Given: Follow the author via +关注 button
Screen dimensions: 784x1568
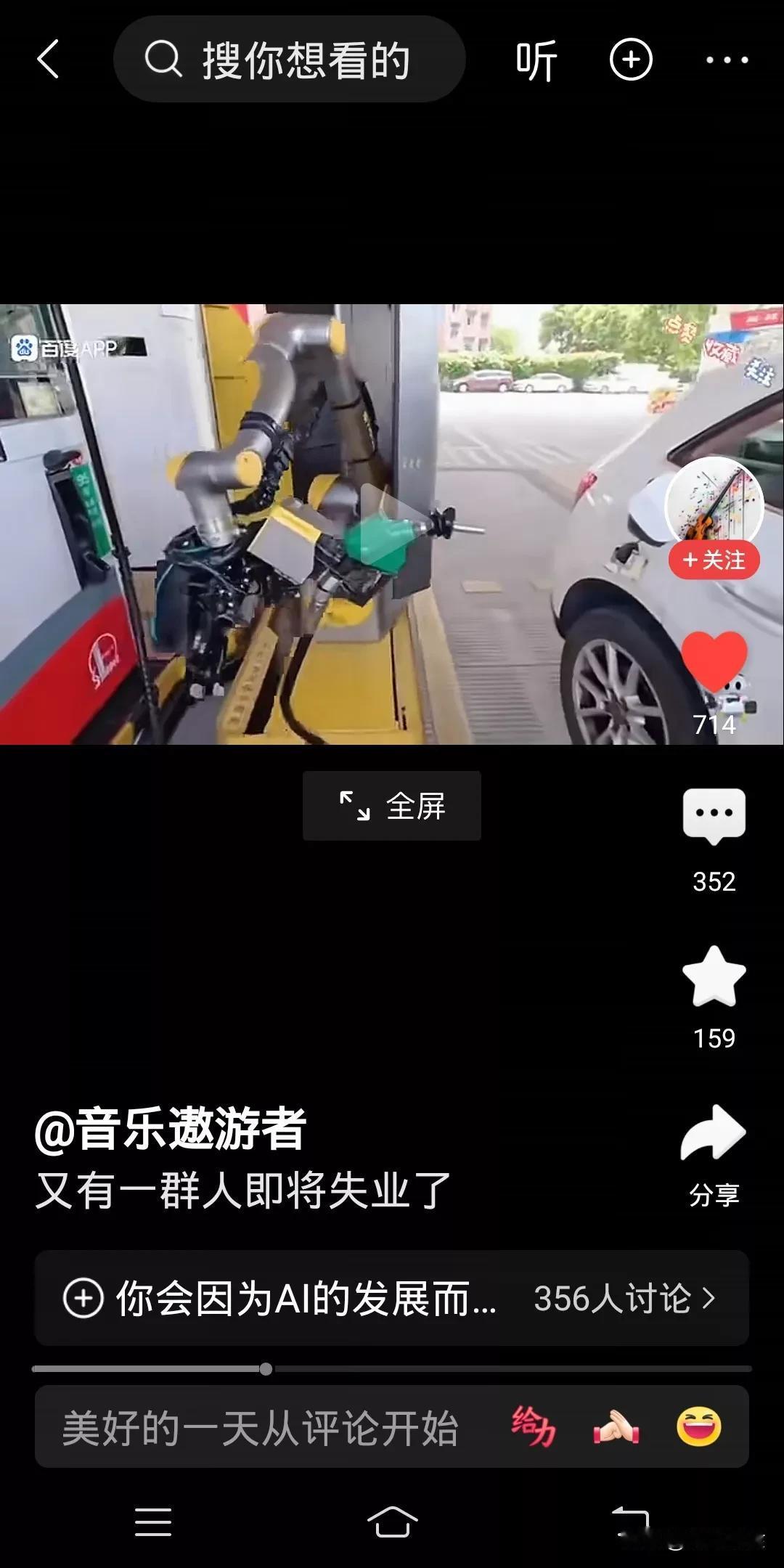Looking at the screenshot, I should point(714,560).
